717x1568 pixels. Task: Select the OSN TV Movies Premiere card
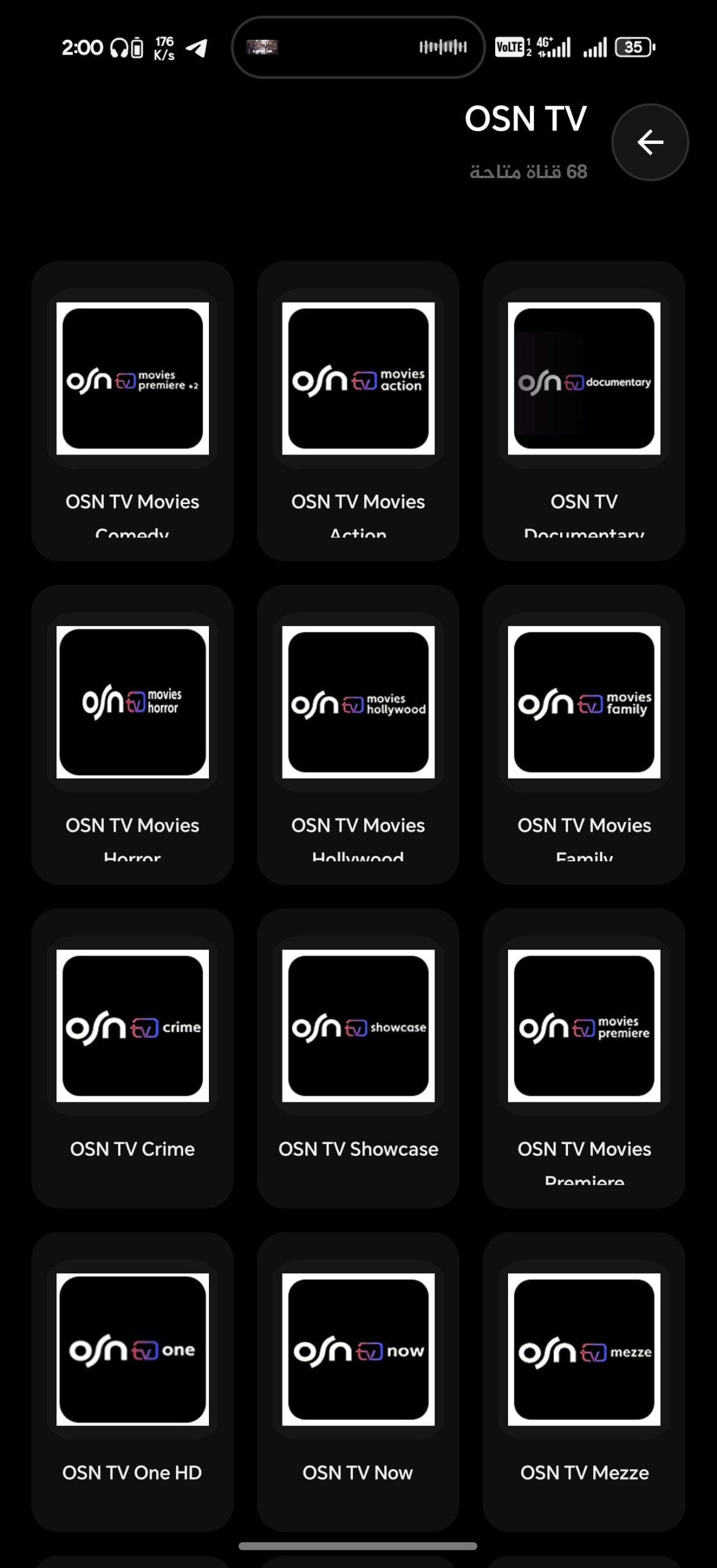[583, 1057]
